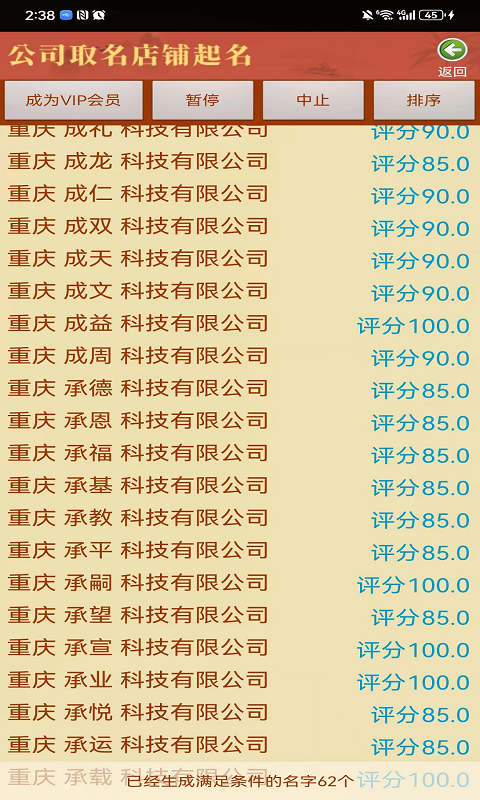
Task: Choose 重庆 成天 科技有限公司
Action: point(240,260)
